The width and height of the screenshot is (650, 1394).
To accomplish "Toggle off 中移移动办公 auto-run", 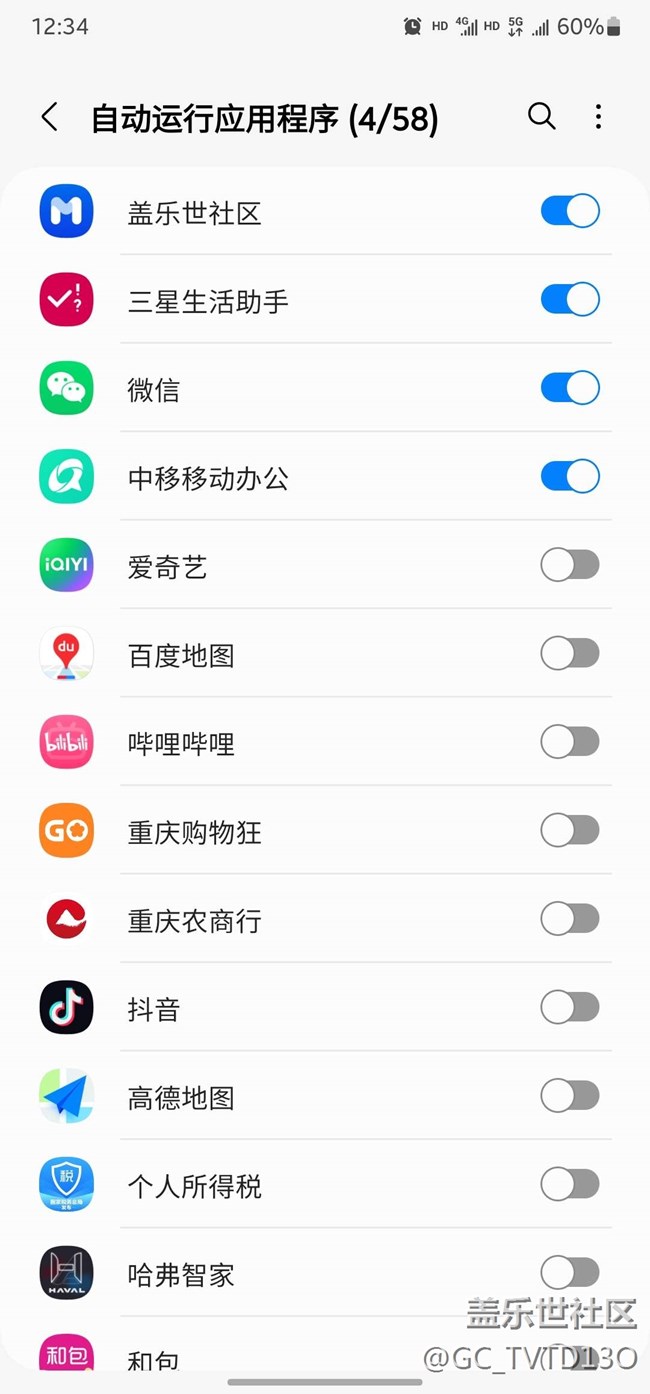I will [570, 476].
